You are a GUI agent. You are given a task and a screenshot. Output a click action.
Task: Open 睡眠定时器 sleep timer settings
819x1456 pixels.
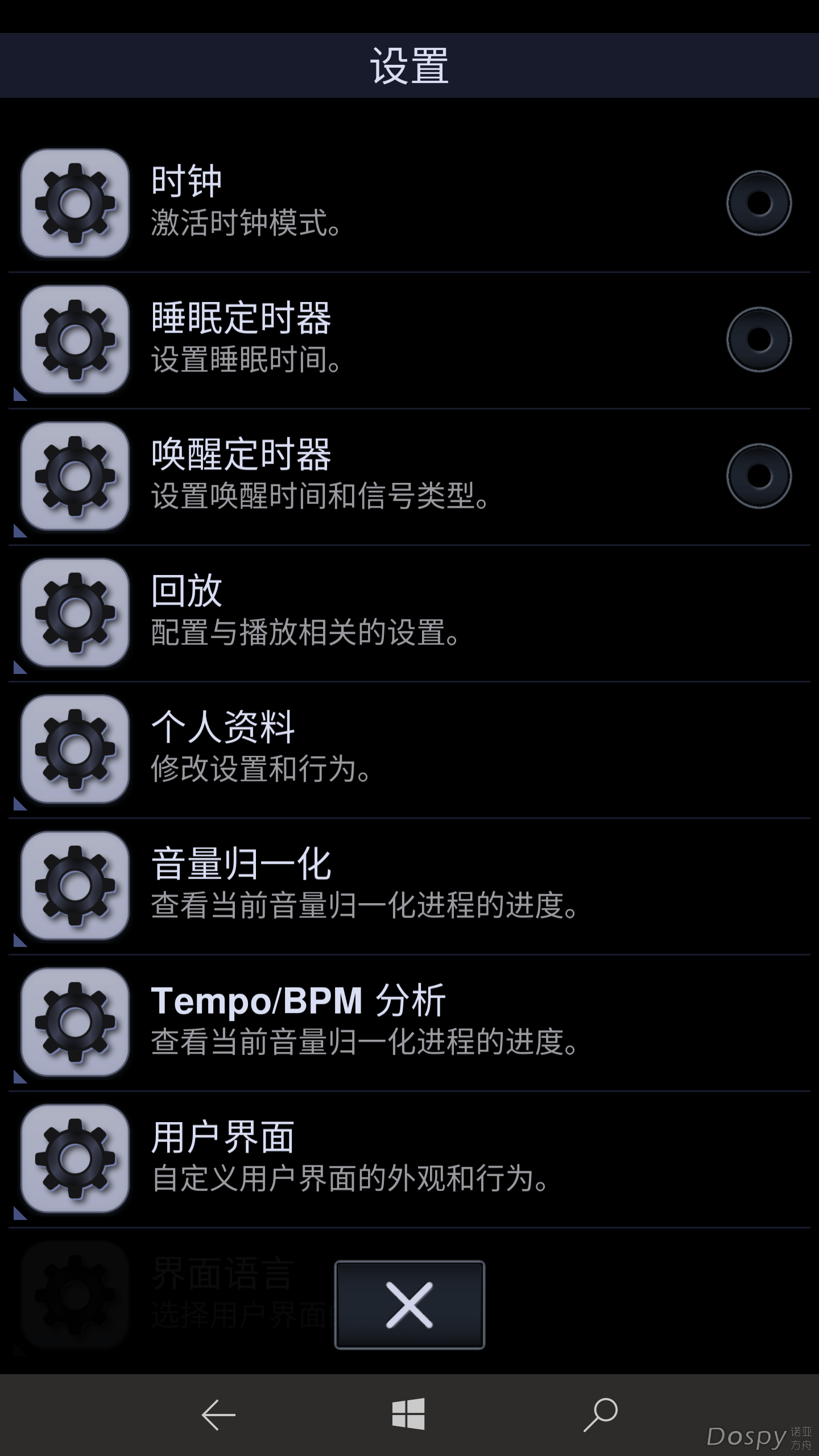(364, 339)
